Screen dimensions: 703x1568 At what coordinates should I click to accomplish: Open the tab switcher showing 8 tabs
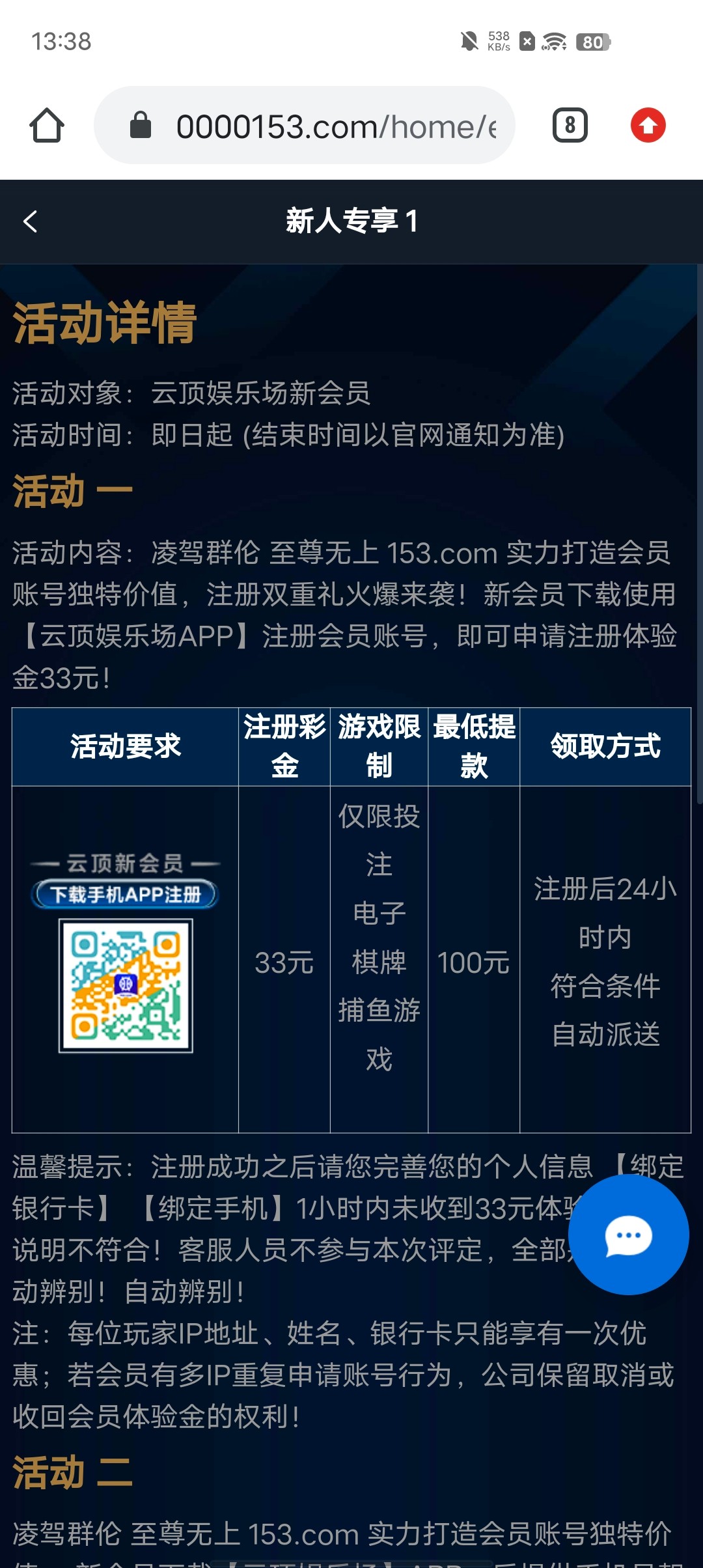pos(570,125)
